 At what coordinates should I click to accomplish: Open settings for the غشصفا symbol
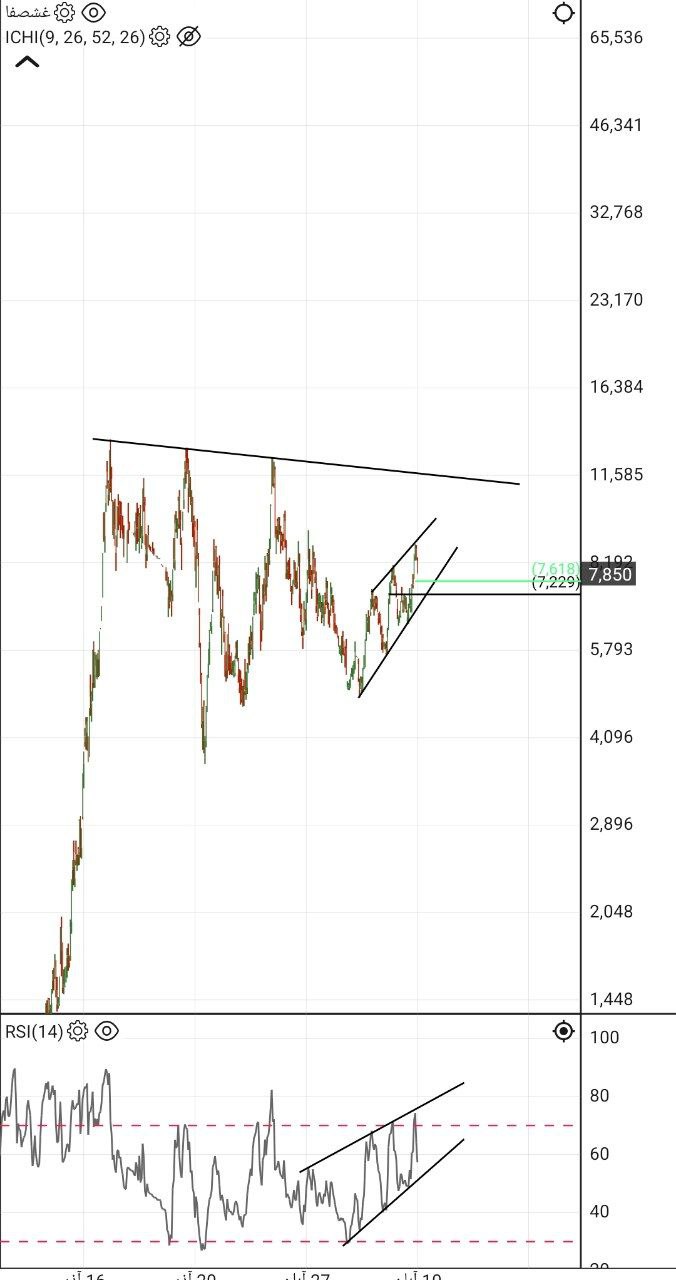pos(64,13)
